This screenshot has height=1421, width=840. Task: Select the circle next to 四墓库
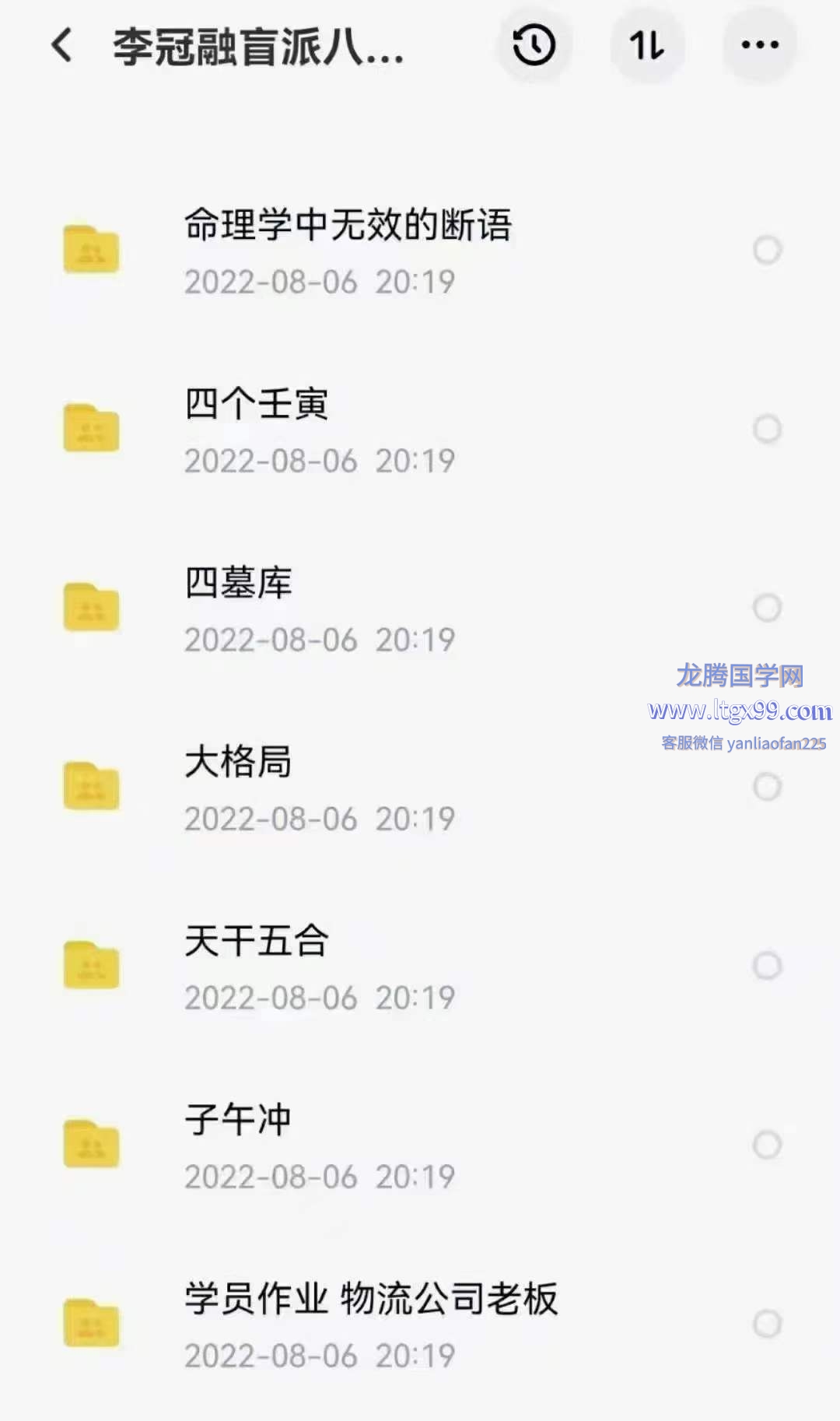[x=767, y=608]
